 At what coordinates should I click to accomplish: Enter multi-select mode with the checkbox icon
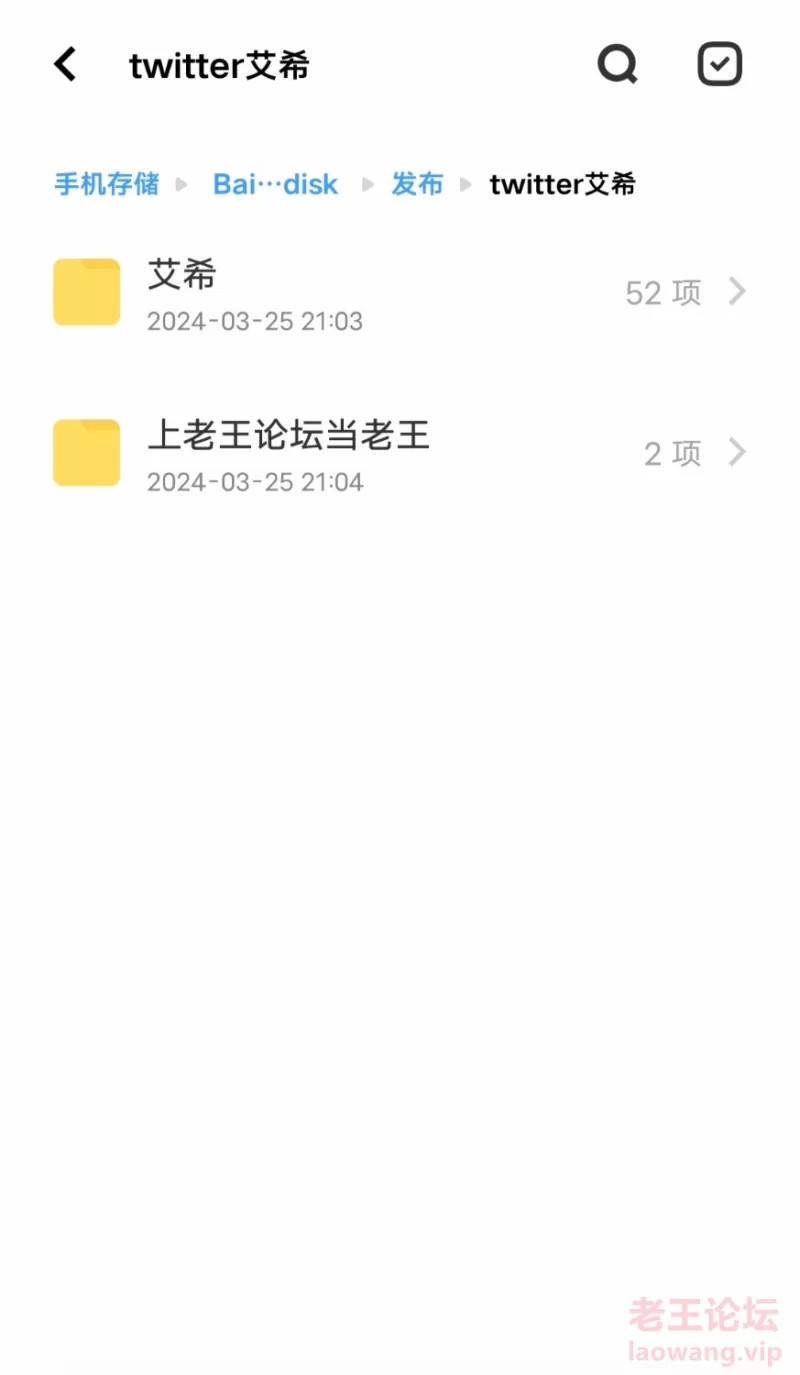pos(720,65)
